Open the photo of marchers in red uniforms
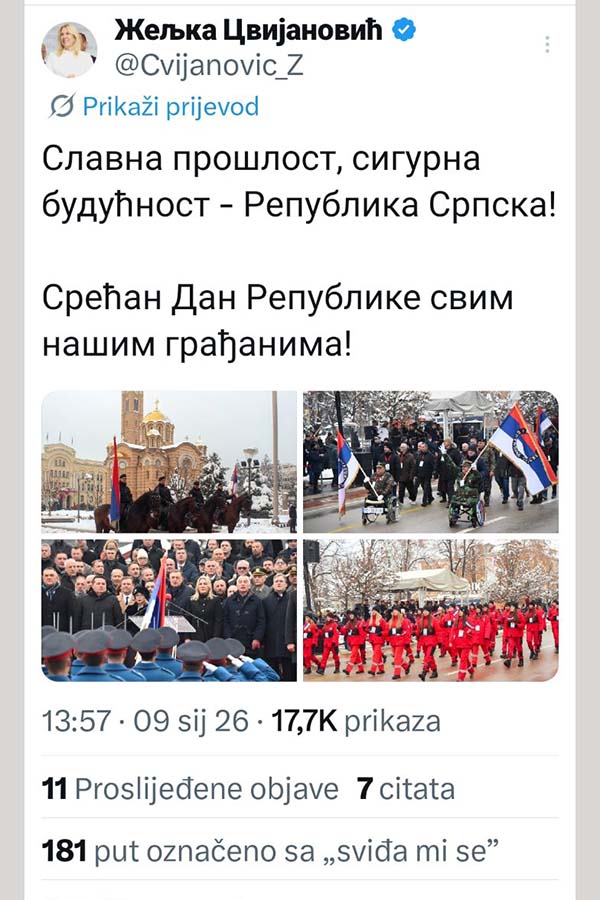The image size is (600, 900). pos(431,610)
